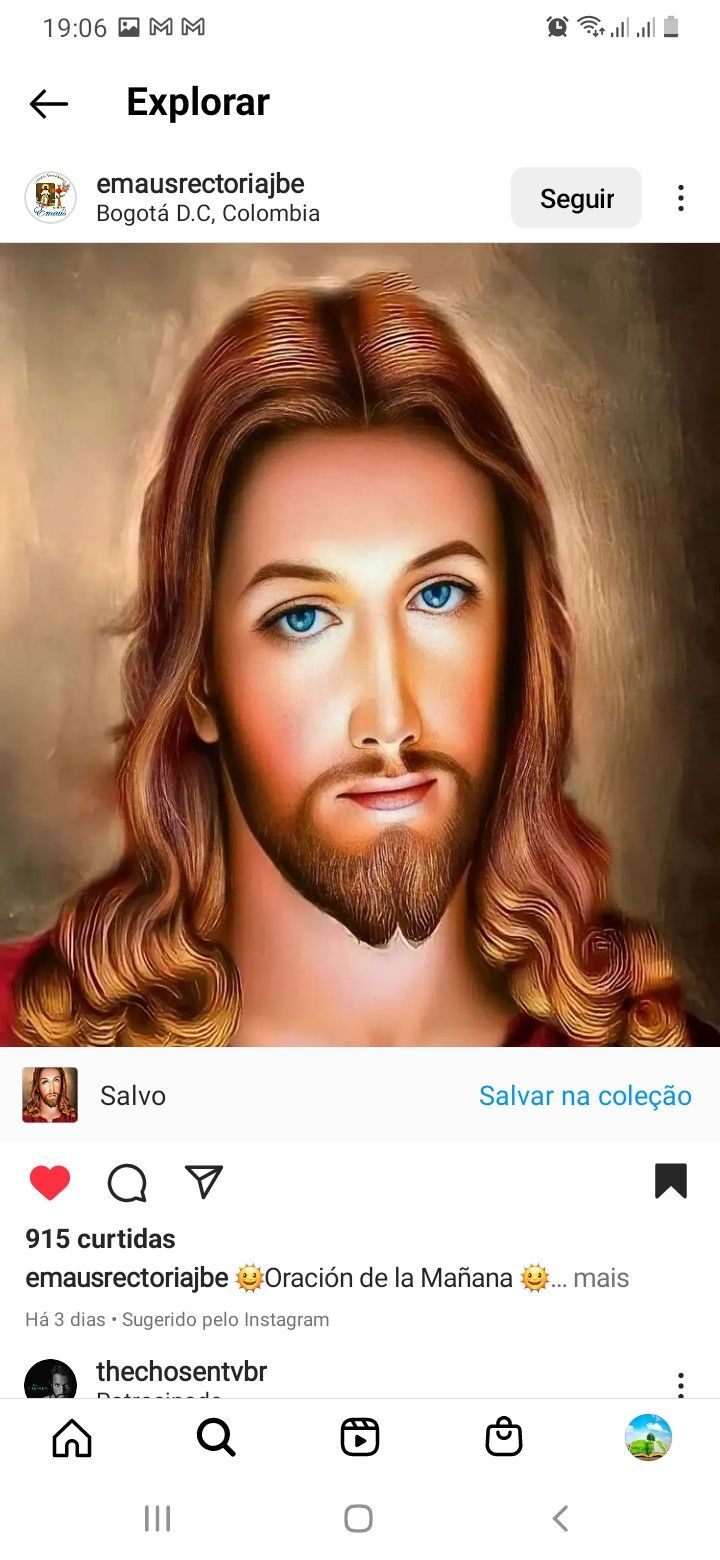This screenshot has width=720, height=1560.
Task: Switch to the Reels tab
Action: pos(360,1438)
